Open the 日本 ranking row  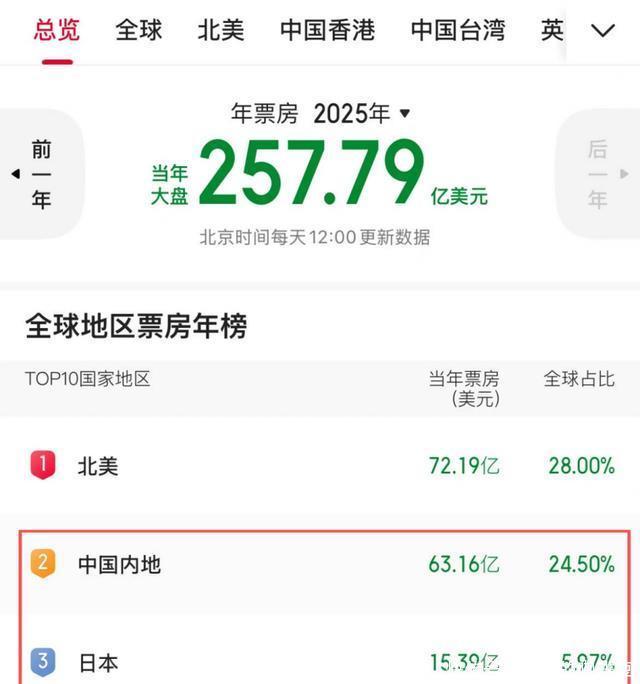[320, 661]
